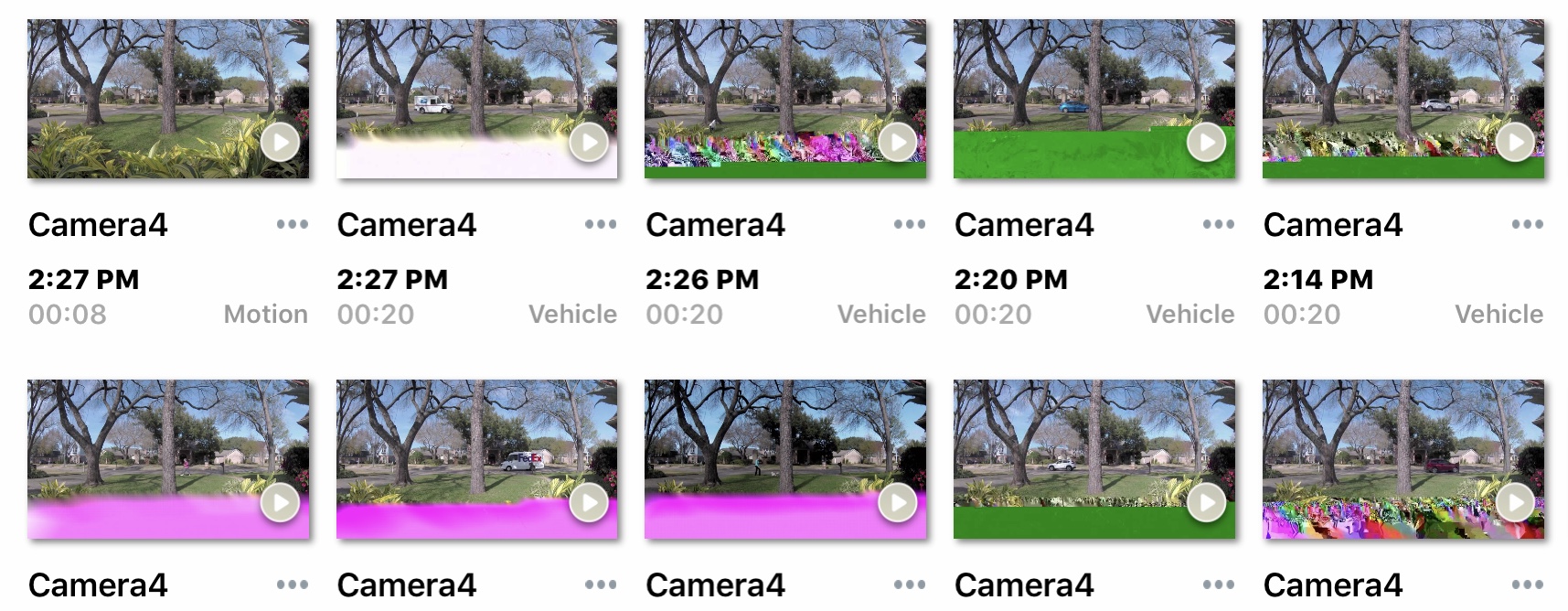Screen dimensions: 1568x611
Task: Watch the 2:20 PM Vehicle clip
Action: tap(1207, 143)
